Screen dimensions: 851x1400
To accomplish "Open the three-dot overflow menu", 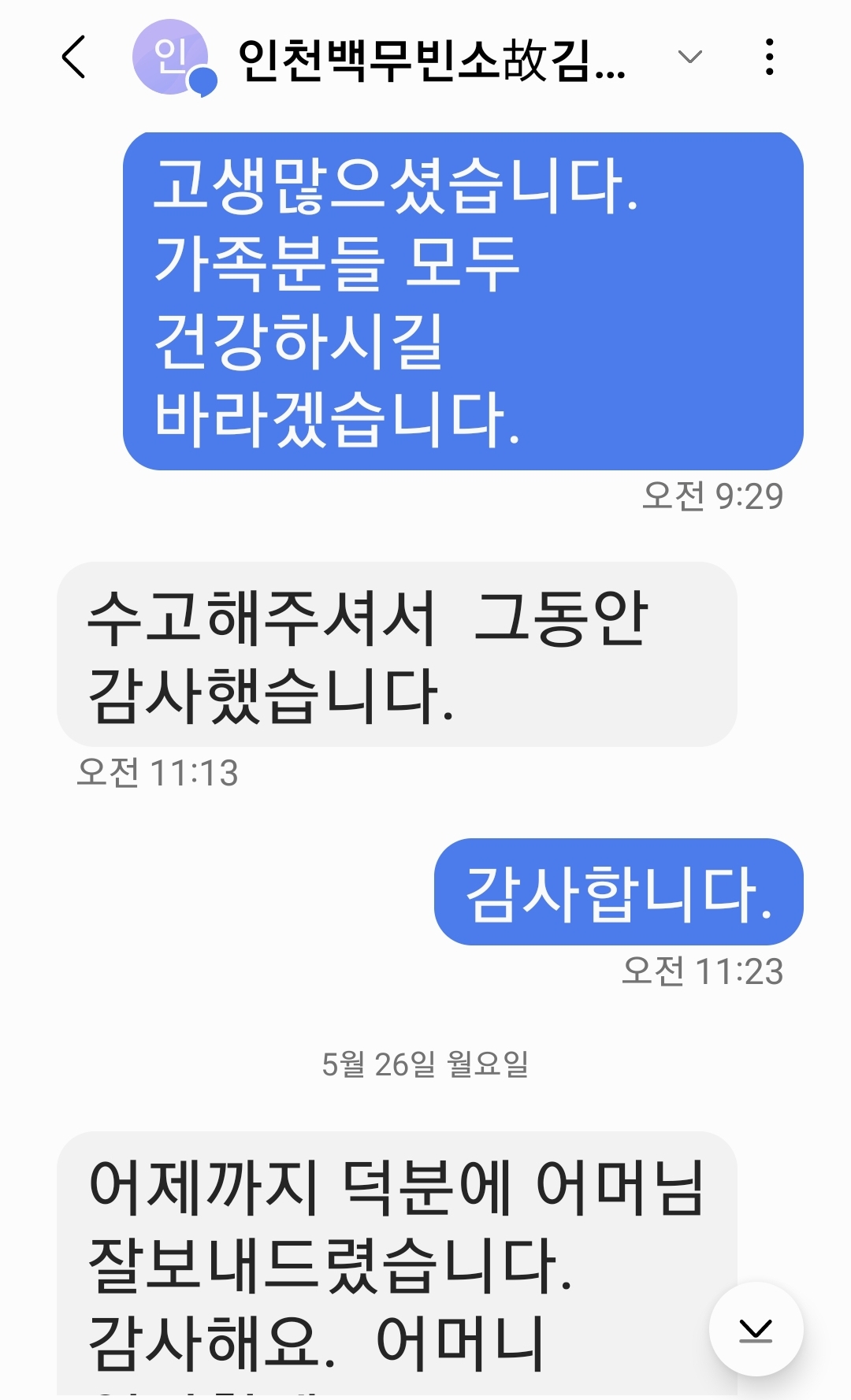I will click(769, 58).
